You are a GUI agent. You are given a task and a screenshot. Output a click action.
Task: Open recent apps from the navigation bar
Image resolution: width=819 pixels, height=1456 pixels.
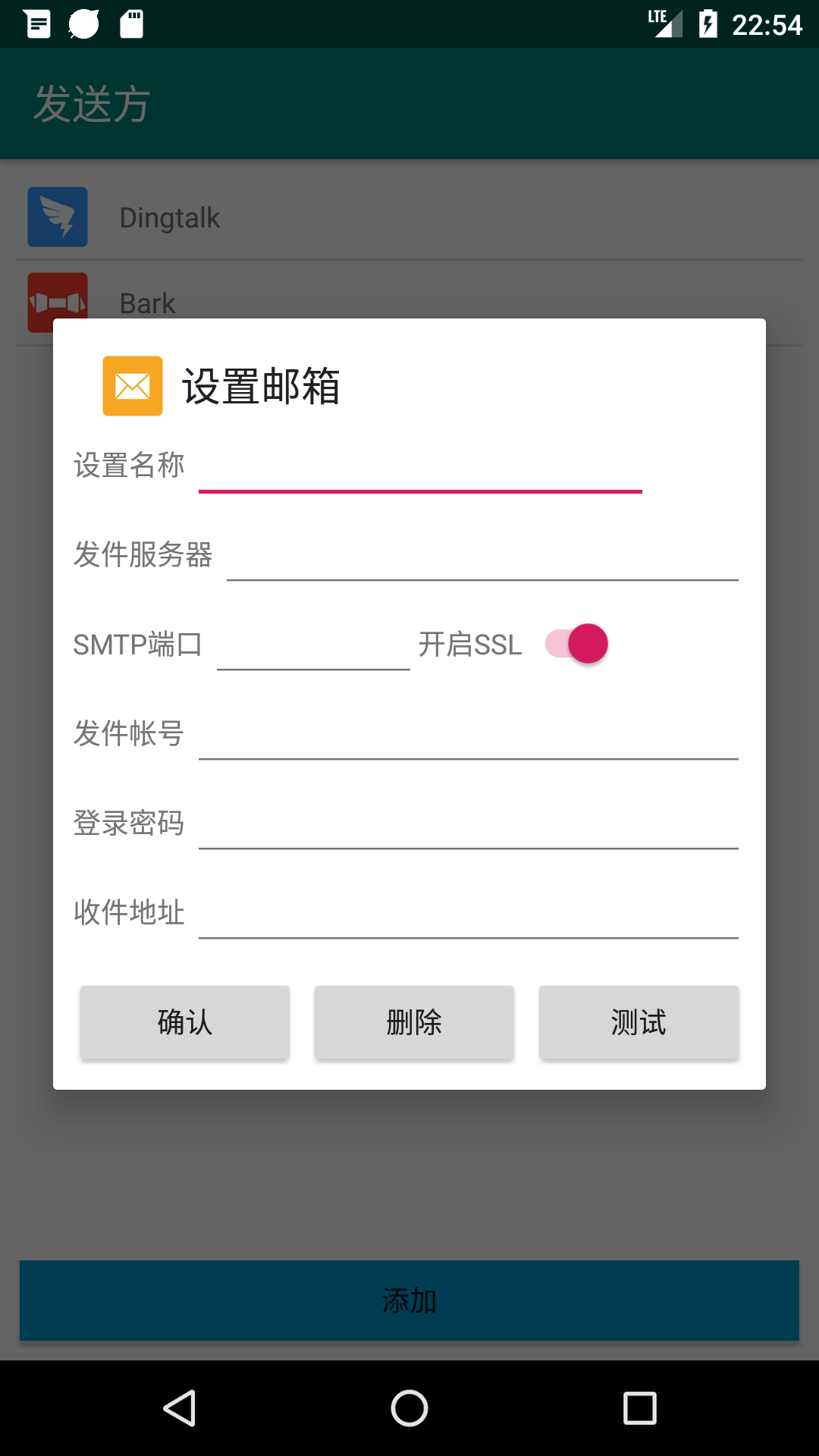click(639, 1408)
